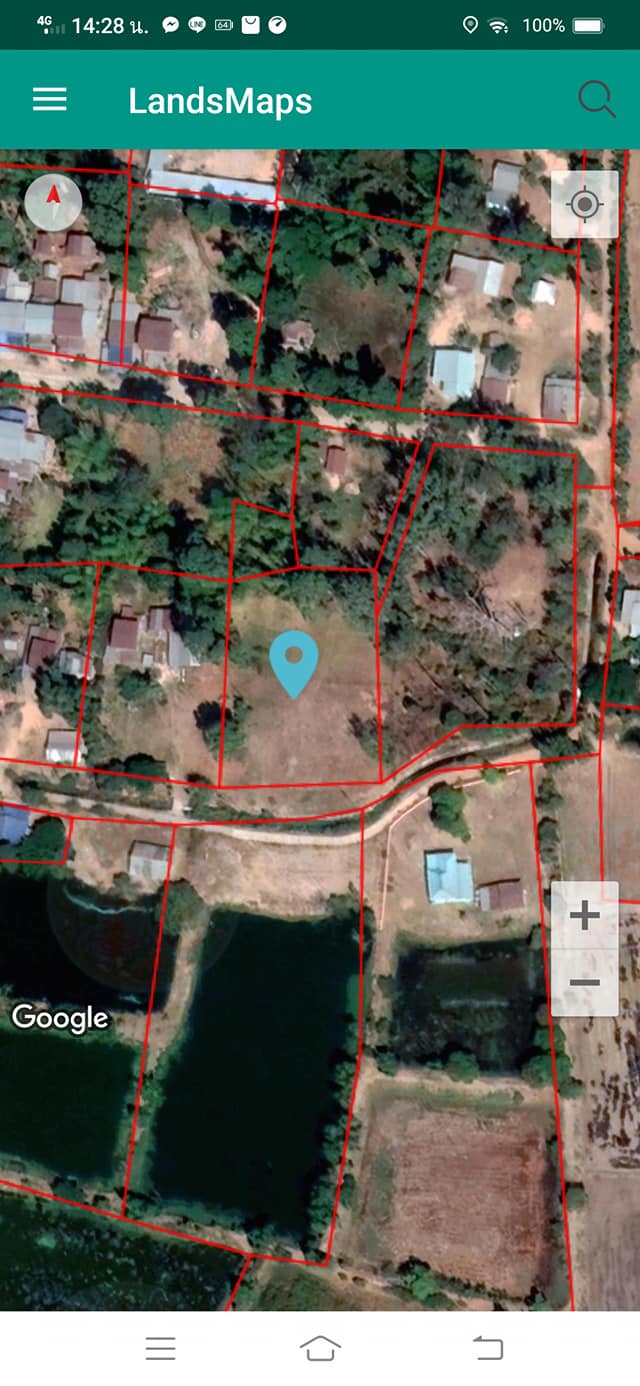
Task: Zoom out with the minus button
Action: pyautogui.click(x=584, y=983)
